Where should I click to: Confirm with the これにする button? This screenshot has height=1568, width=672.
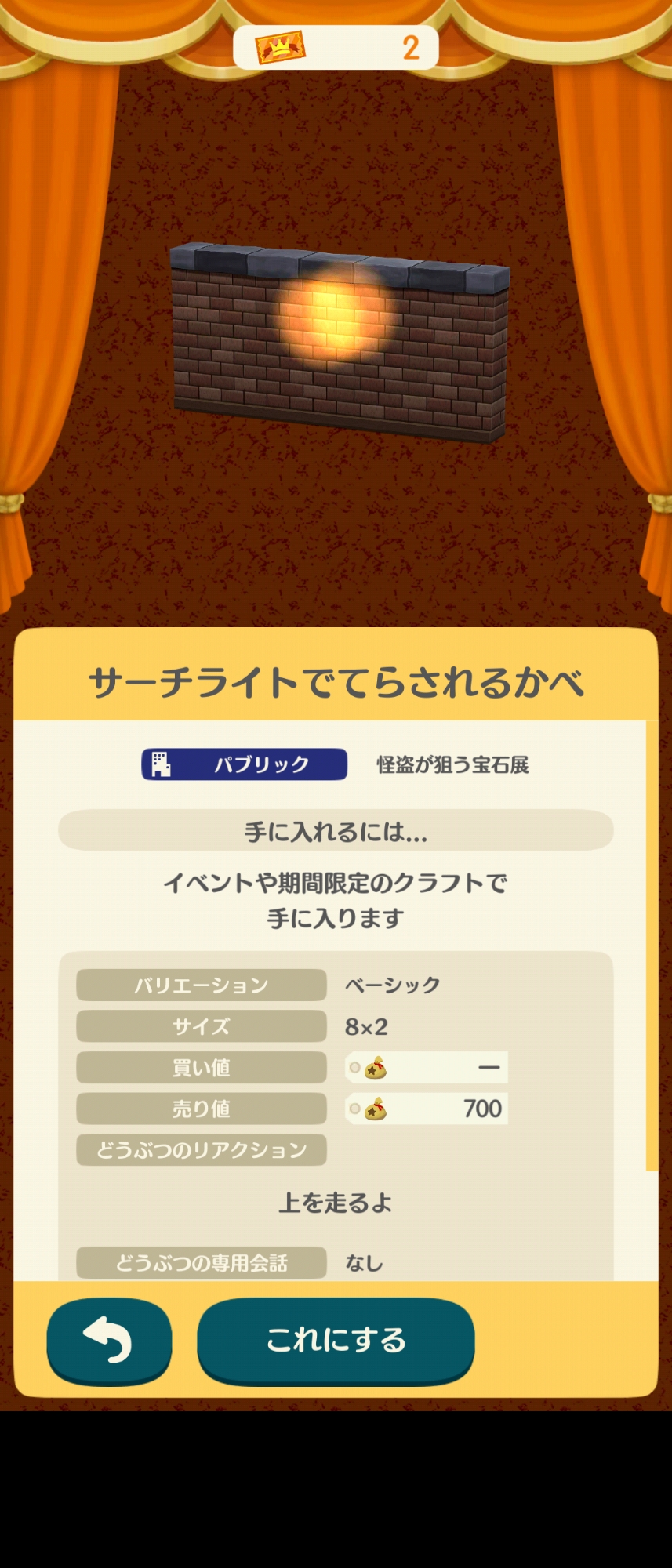pyautogui.click(x=336, y=1339)
